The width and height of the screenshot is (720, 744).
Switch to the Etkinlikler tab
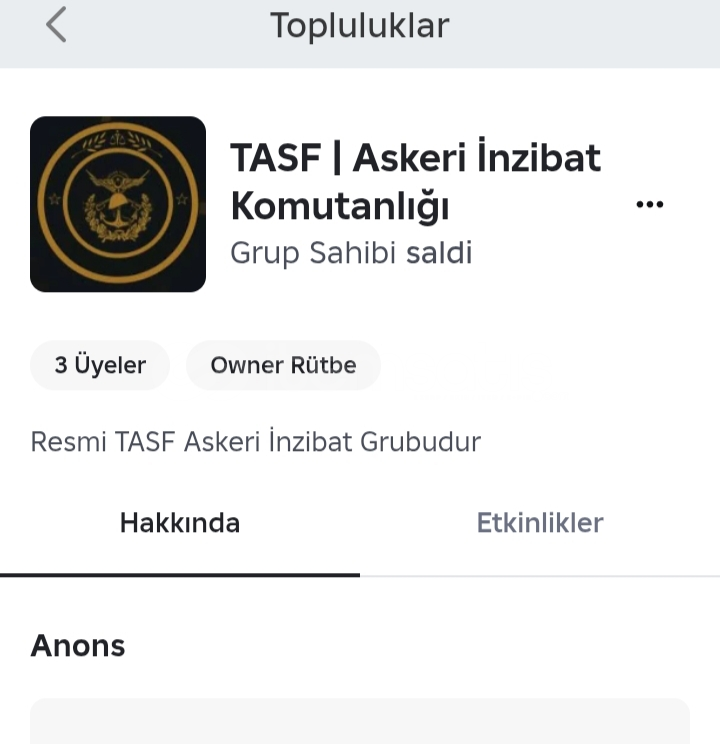click(x=540, y=523)
